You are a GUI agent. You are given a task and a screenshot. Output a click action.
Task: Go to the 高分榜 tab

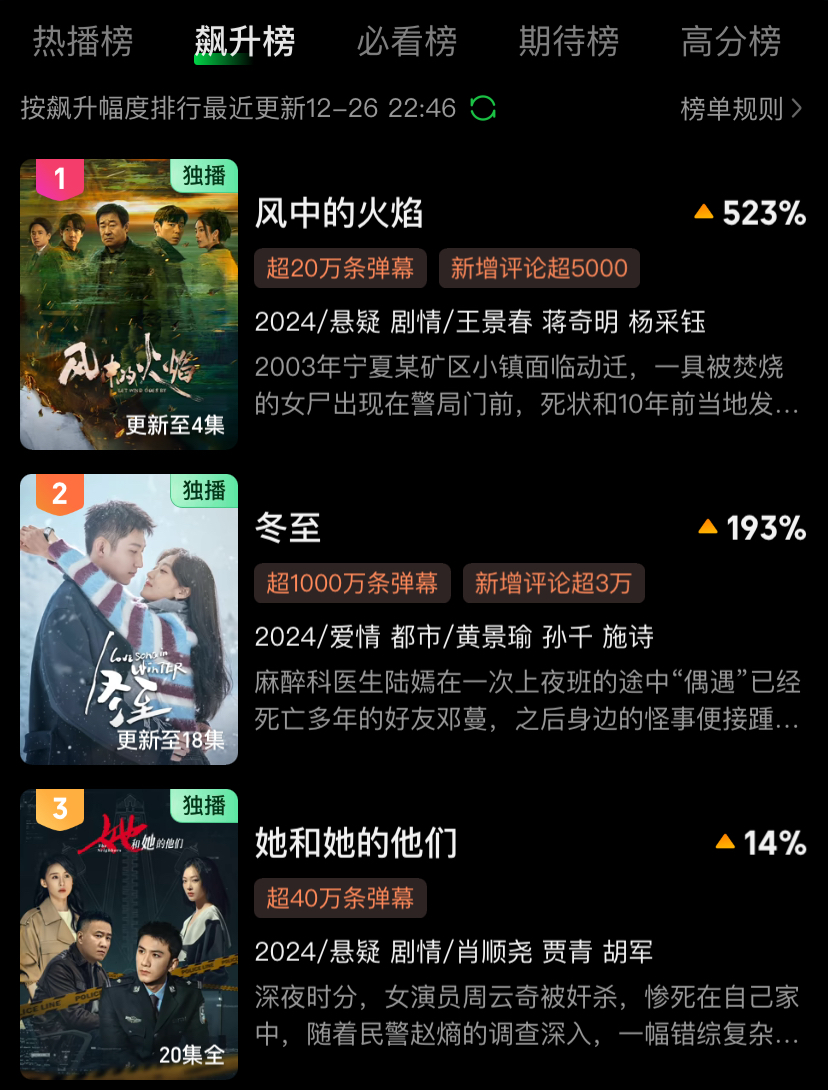pos(731,42)
